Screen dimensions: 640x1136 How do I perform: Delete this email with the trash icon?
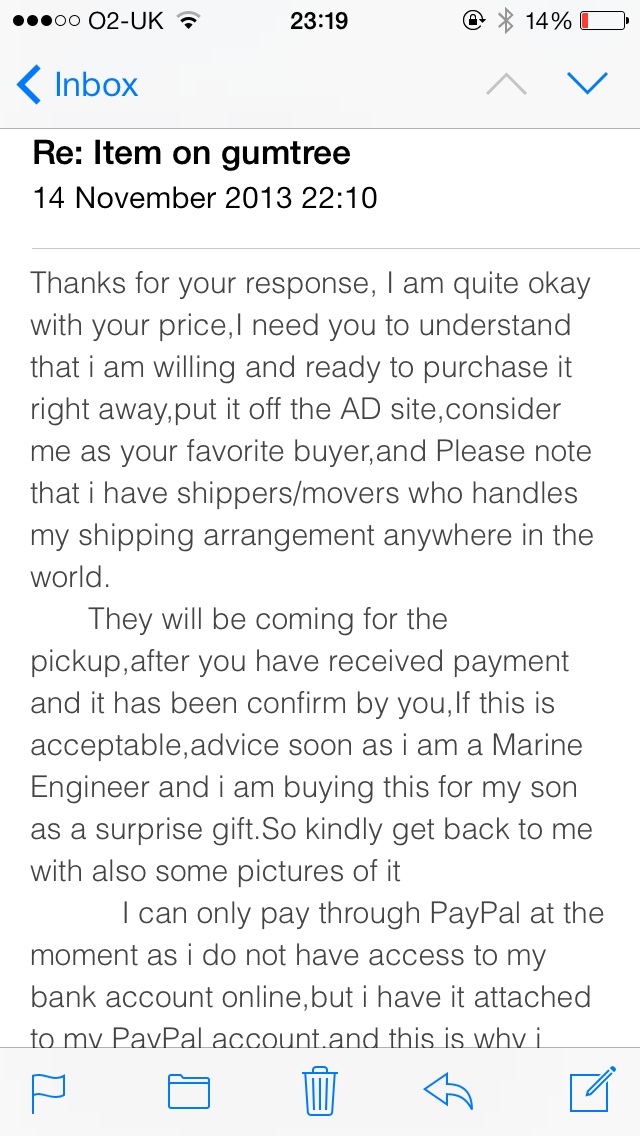point(320,1090)
